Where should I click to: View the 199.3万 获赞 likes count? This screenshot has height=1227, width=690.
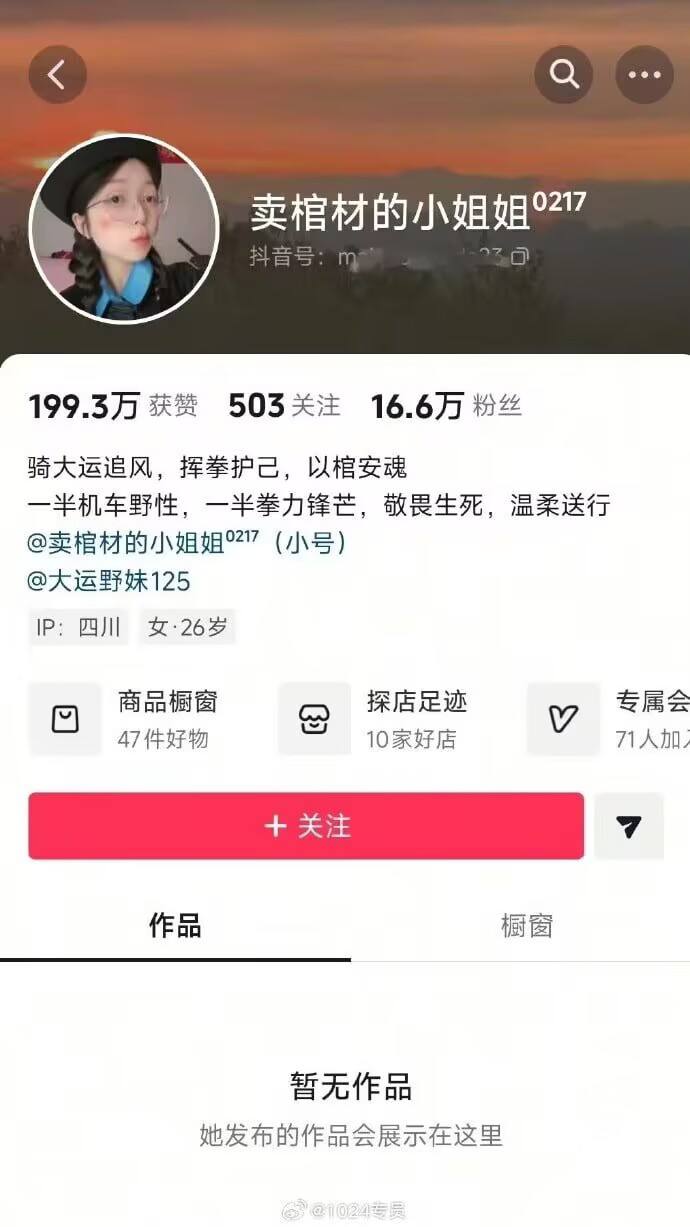[x=113, y=405]
